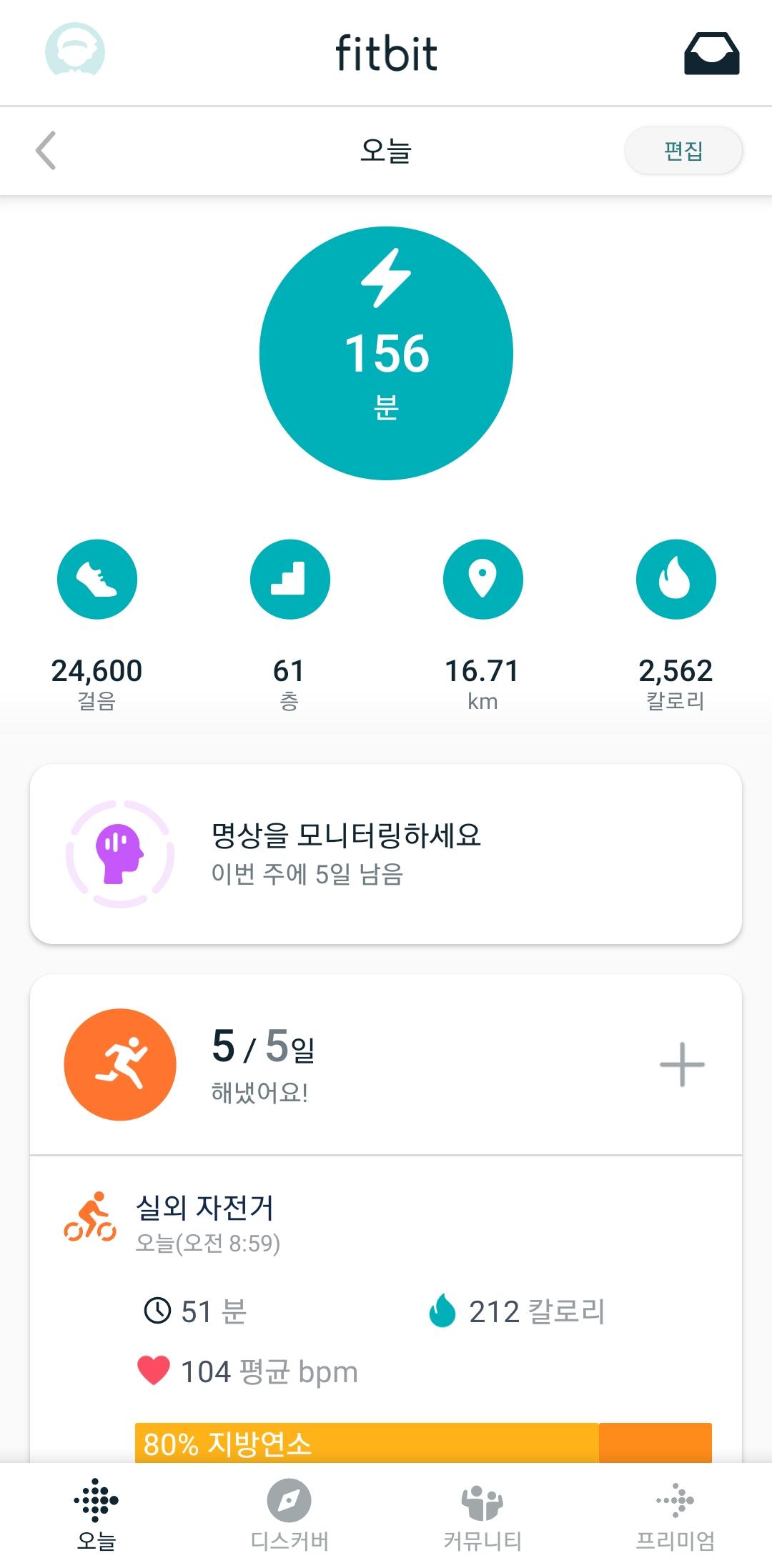
Task: Open the 명상을 모니터링하세요 mindfulness card
Action: pos(386,854)
